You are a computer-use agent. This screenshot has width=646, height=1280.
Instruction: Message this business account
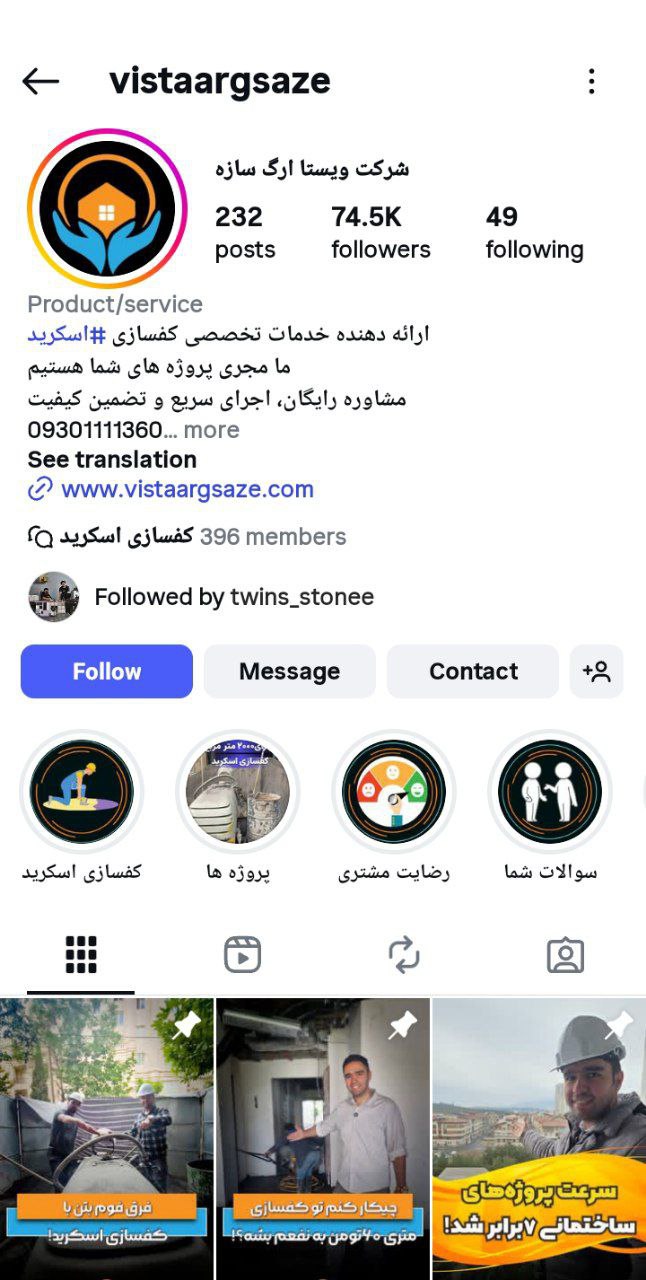coord(290,671)
